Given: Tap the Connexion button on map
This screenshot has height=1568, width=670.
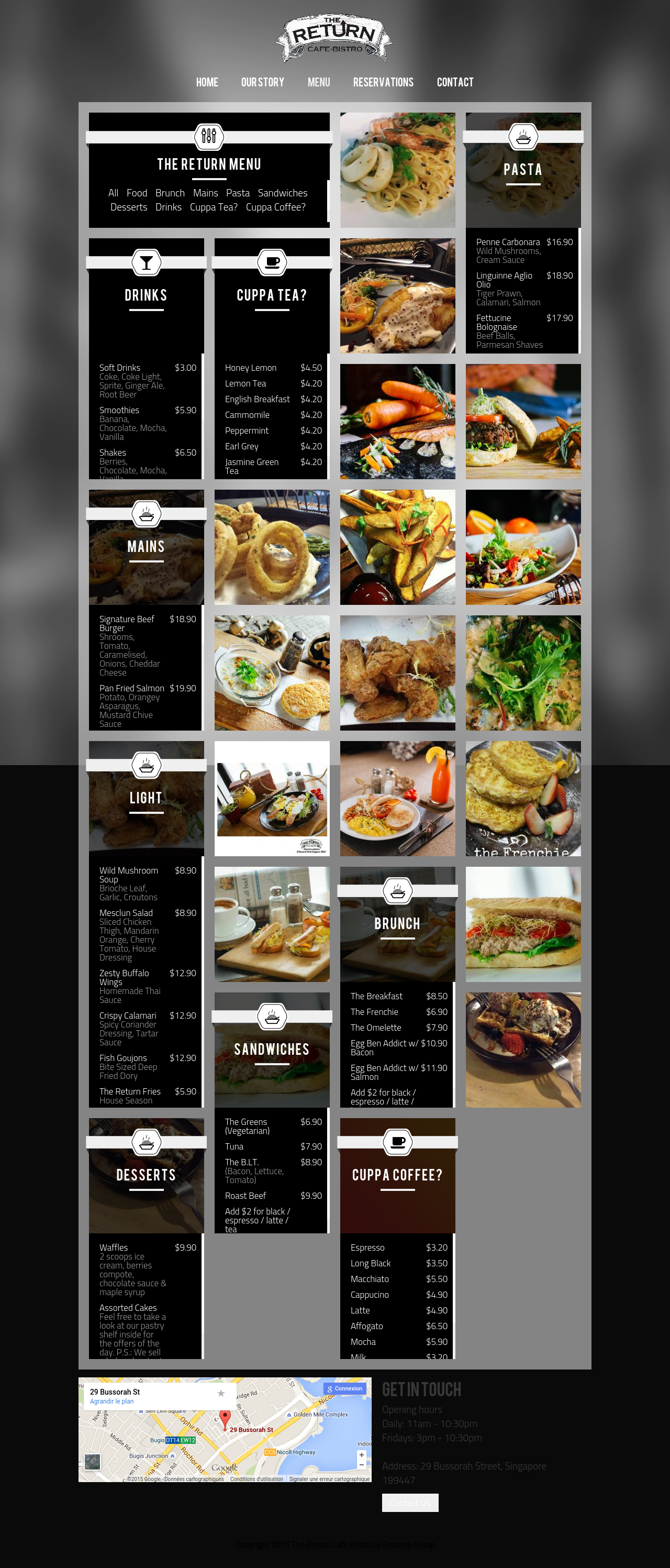Looking at the screenshot, I should coord(345,1388).
